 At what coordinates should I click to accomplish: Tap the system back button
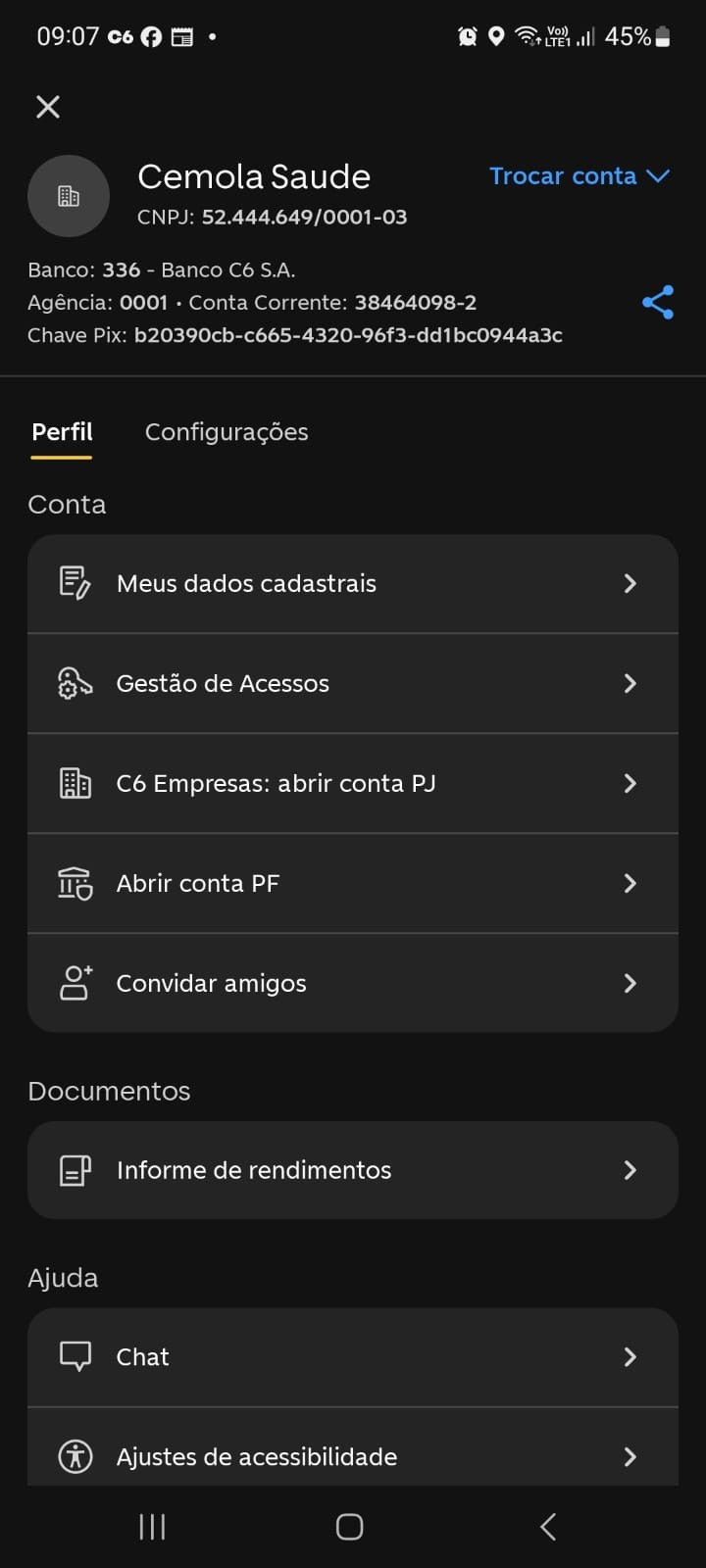click(x=548, y=1526)
